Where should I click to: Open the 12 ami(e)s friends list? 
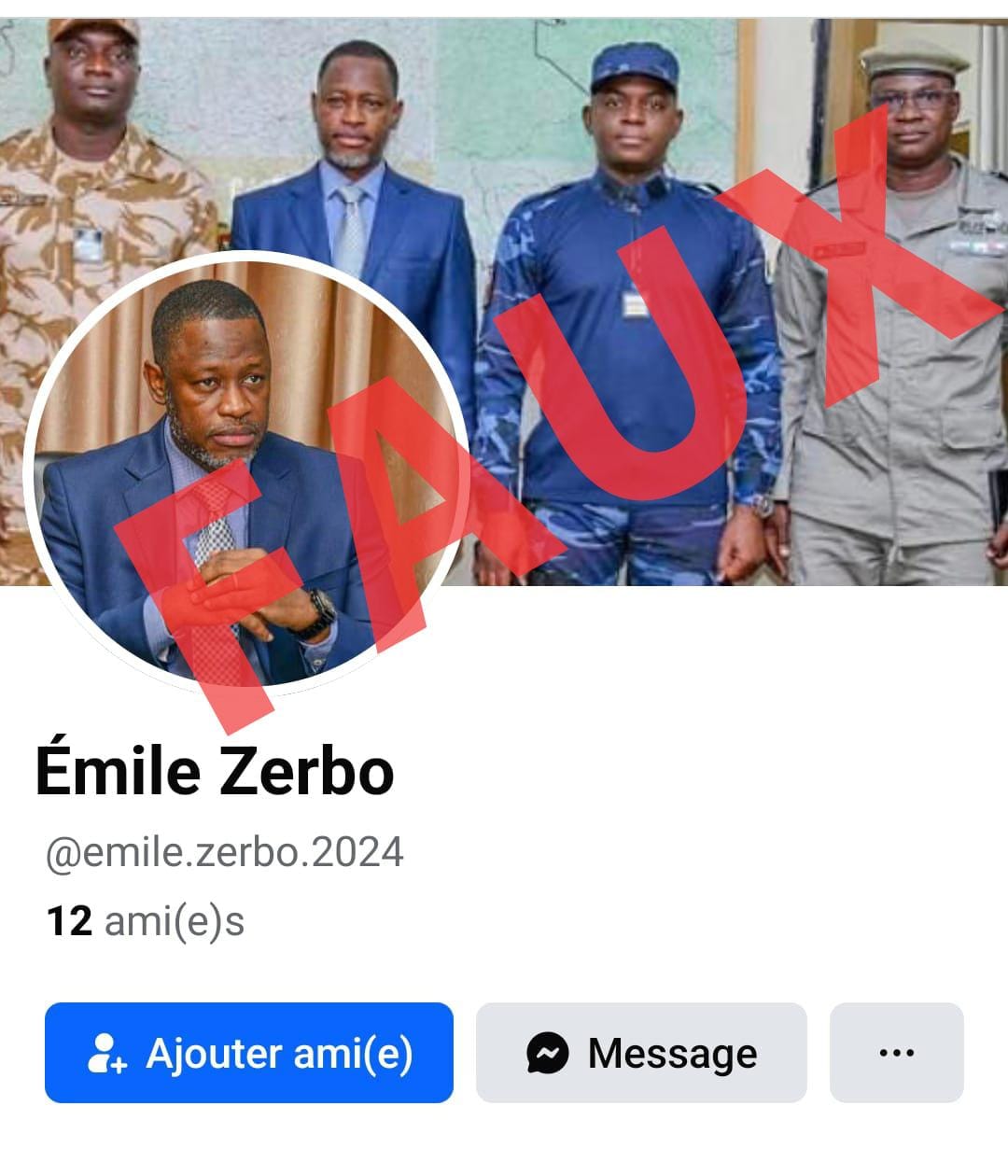coord(145,921)
